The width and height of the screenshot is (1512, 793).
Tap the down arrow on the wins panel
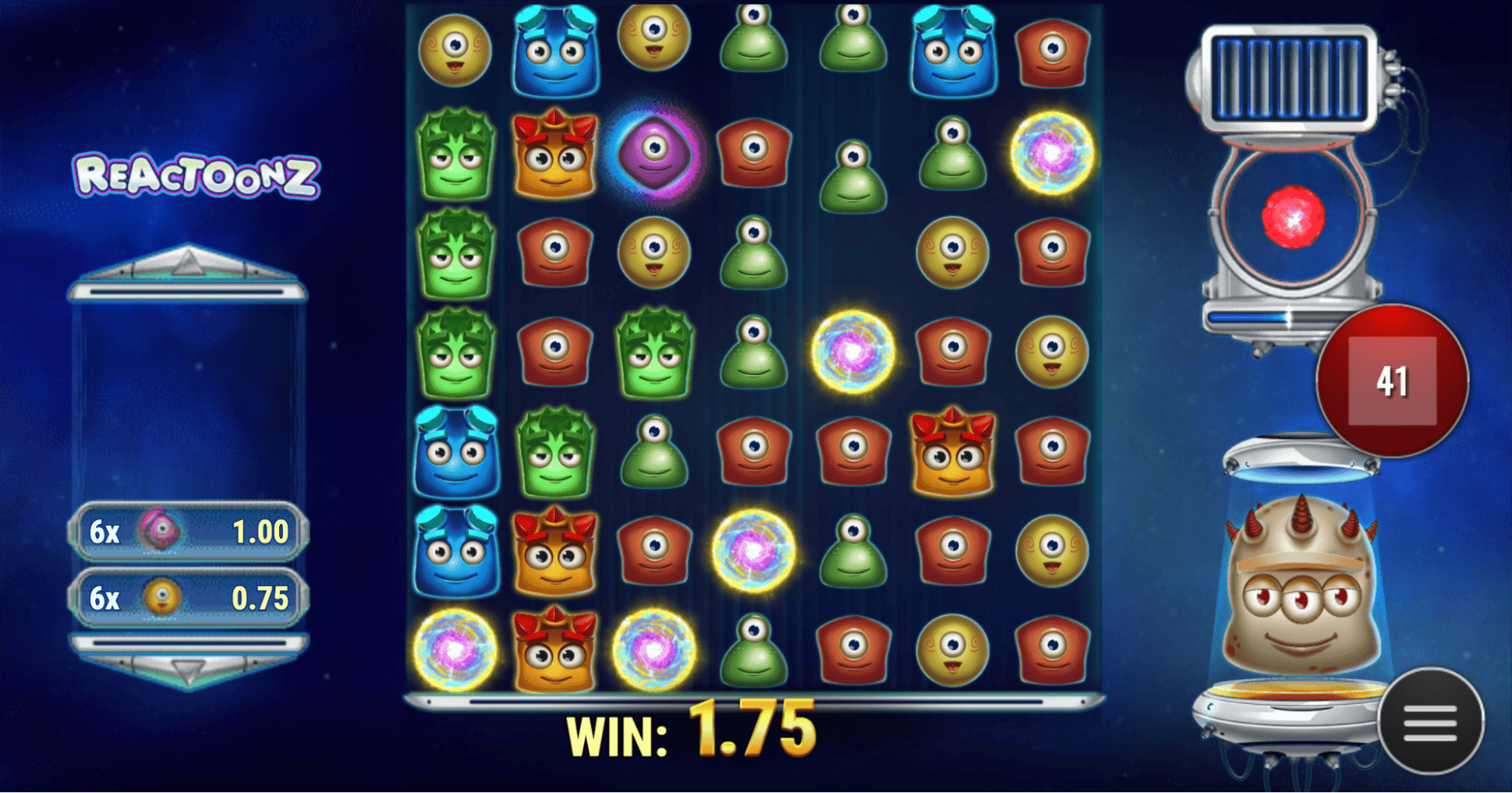pyautogui.click(x=188, y=670)
